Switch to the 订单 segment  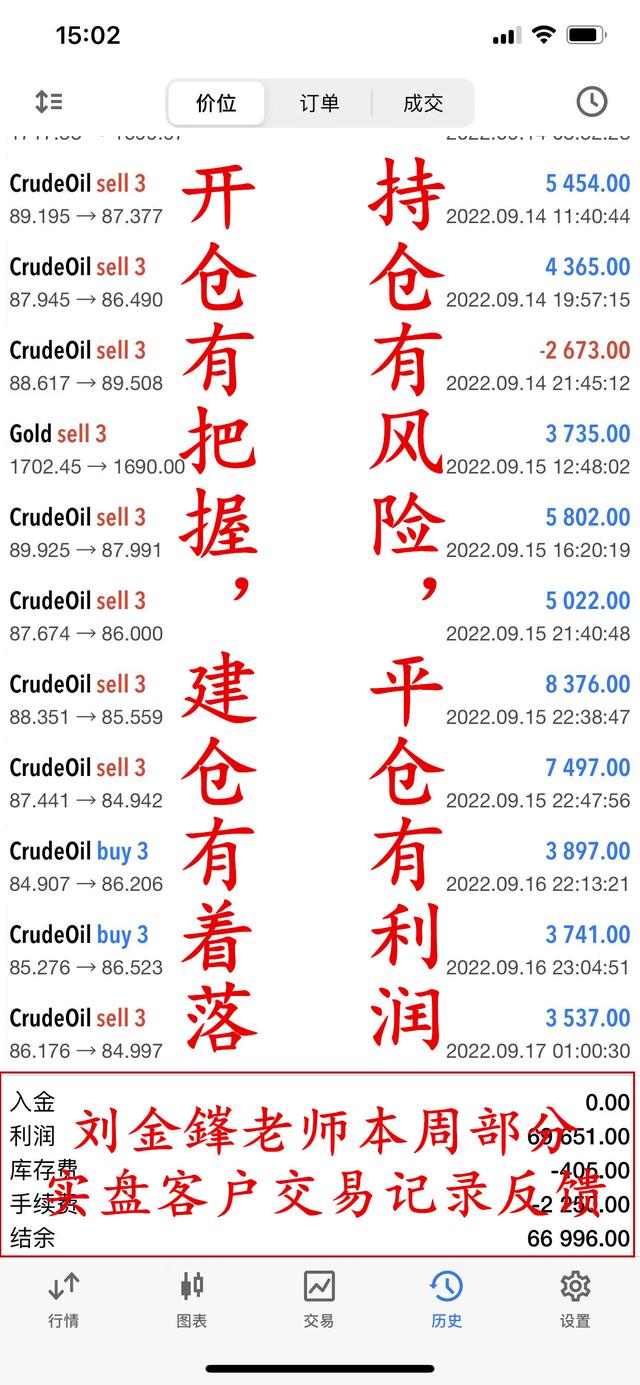point(319,103)
